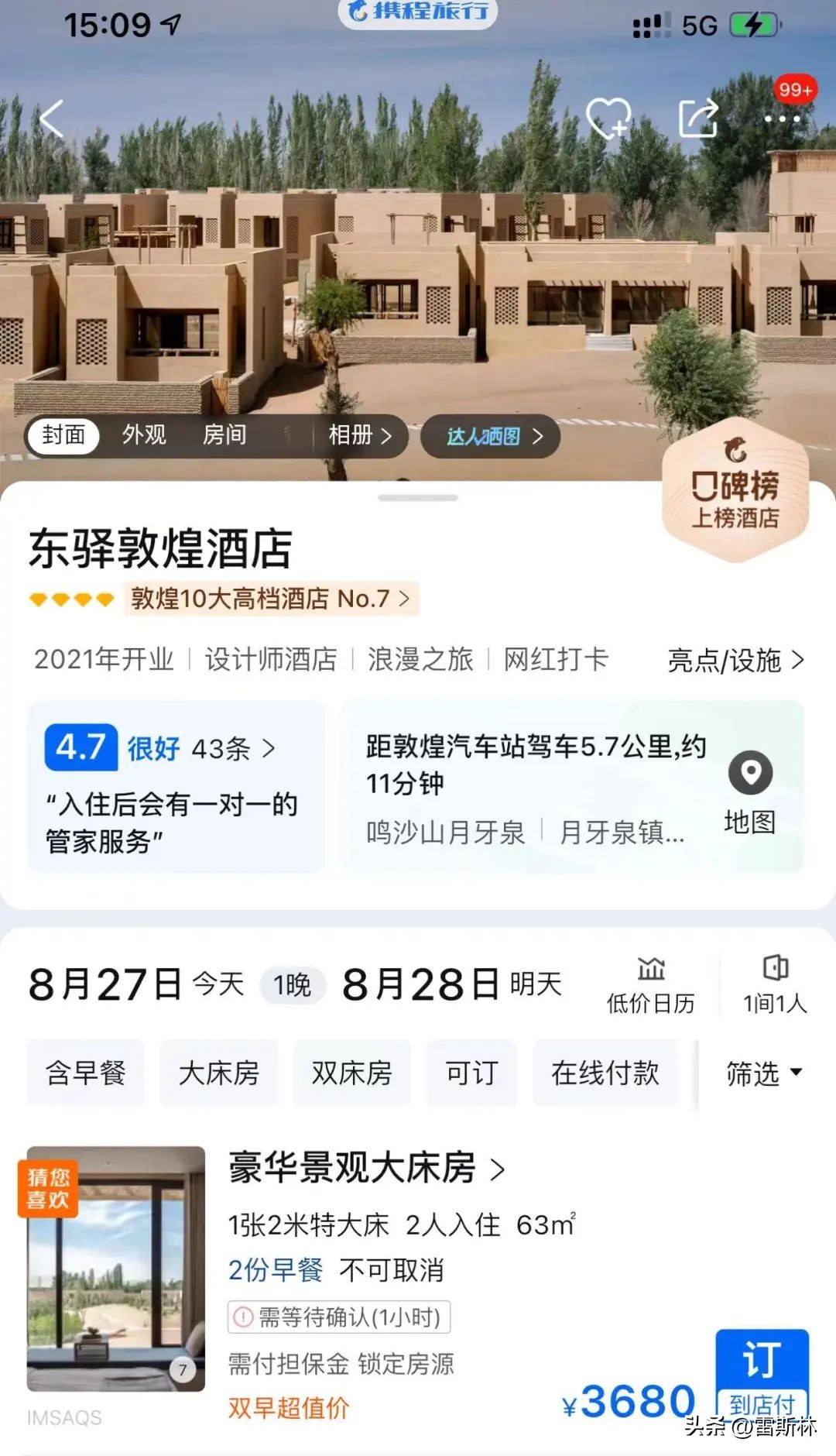The image size is (836, 1456).
Task: Open sharing via the share icon
Action: coord(701,118)
